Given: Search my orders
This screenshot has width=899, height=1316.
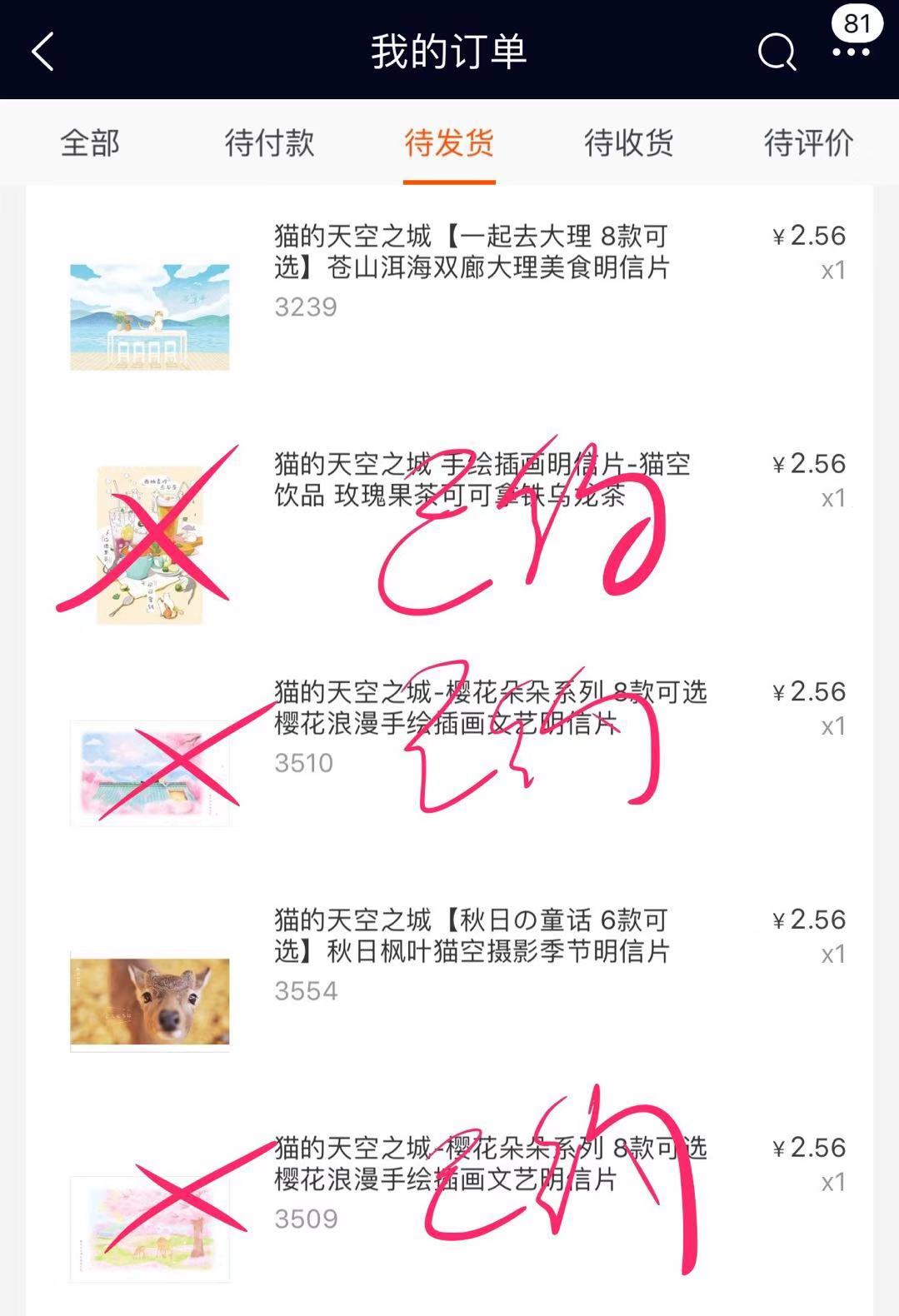Looking at the screenshot, I should pyautogui.click(x=776, y=52).
